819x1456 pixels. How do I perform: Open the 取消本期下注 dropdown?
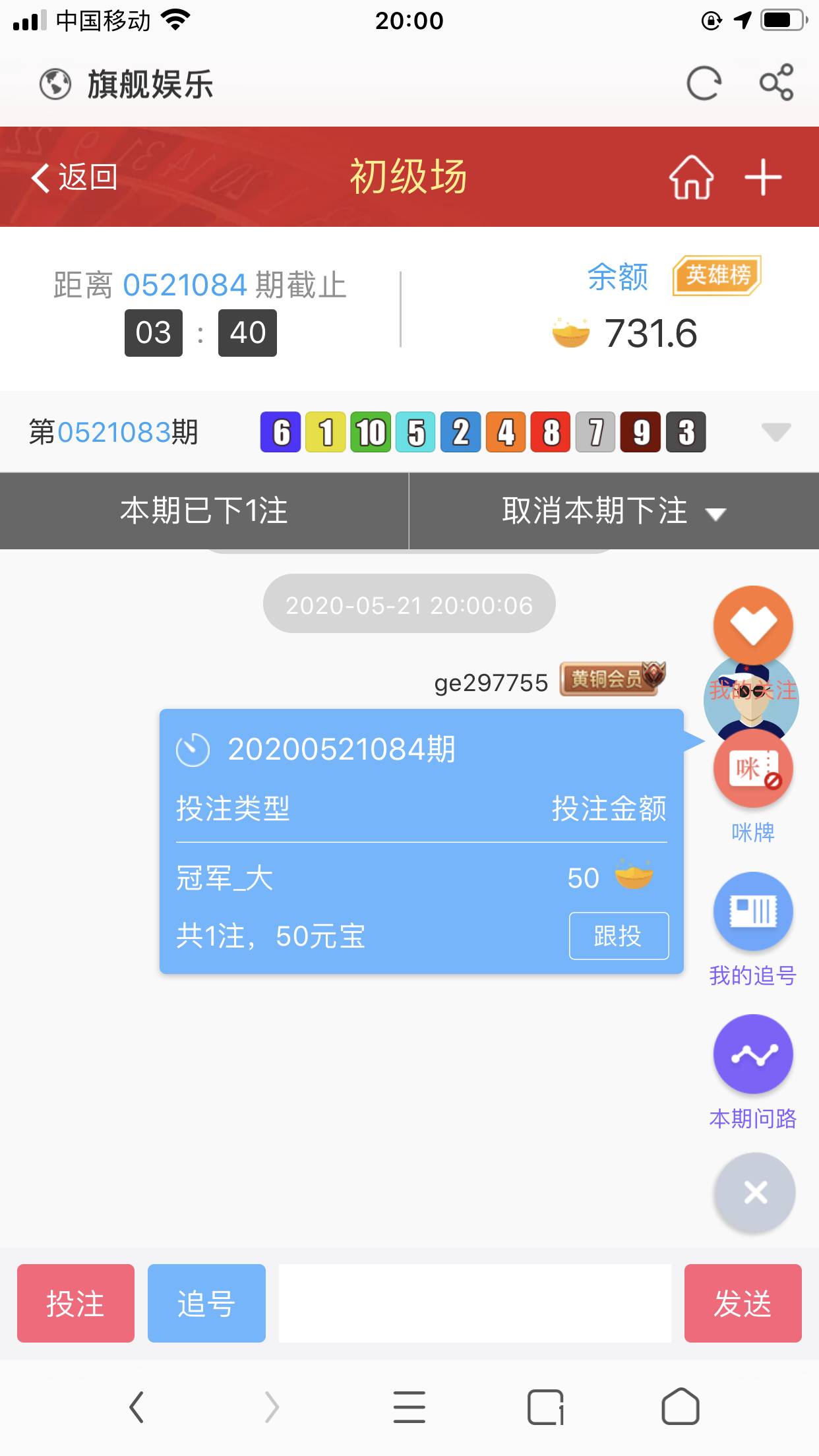613,511
